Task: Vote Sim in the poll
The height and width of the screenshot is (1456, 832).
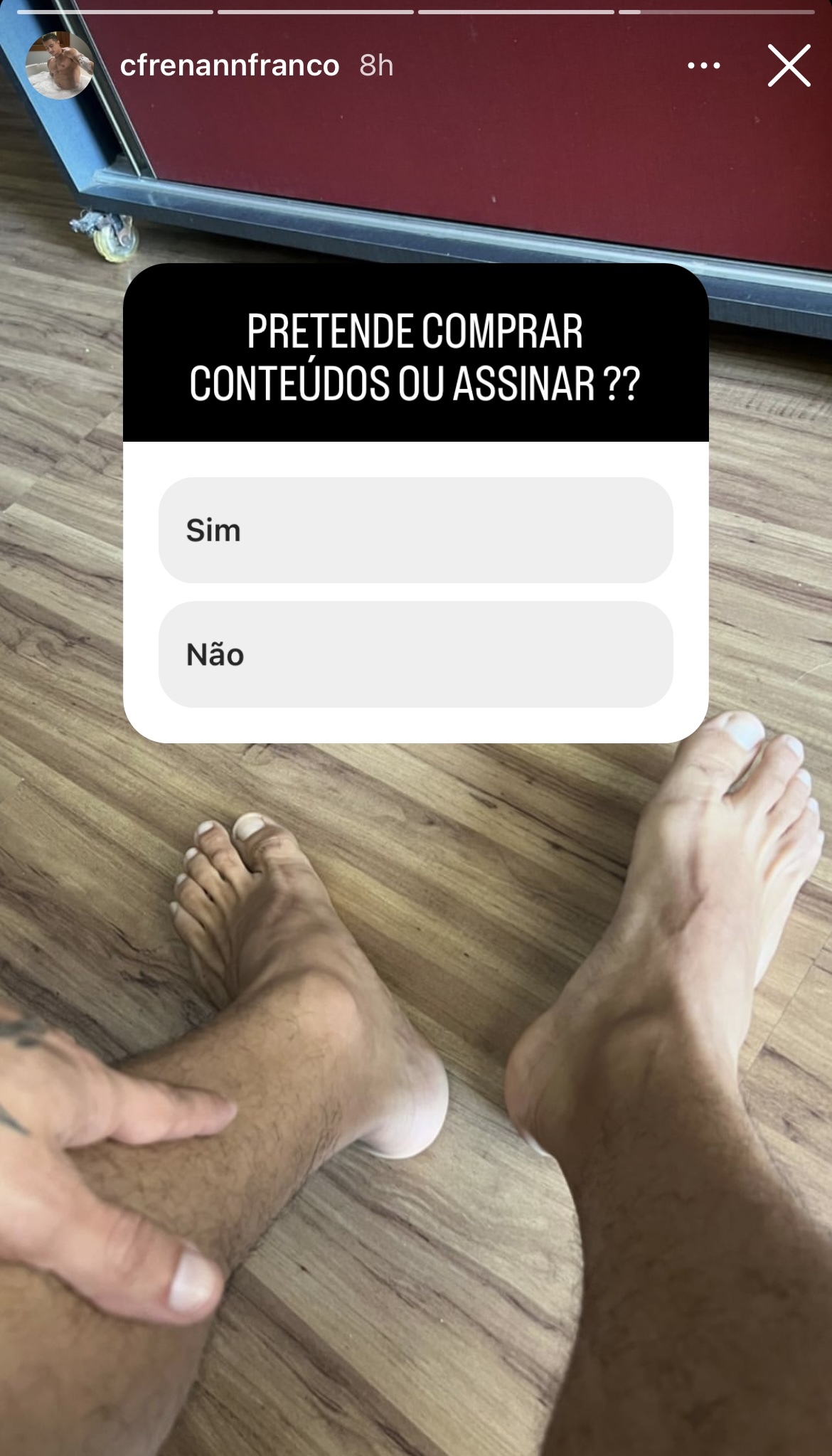Action: point(415,531)
